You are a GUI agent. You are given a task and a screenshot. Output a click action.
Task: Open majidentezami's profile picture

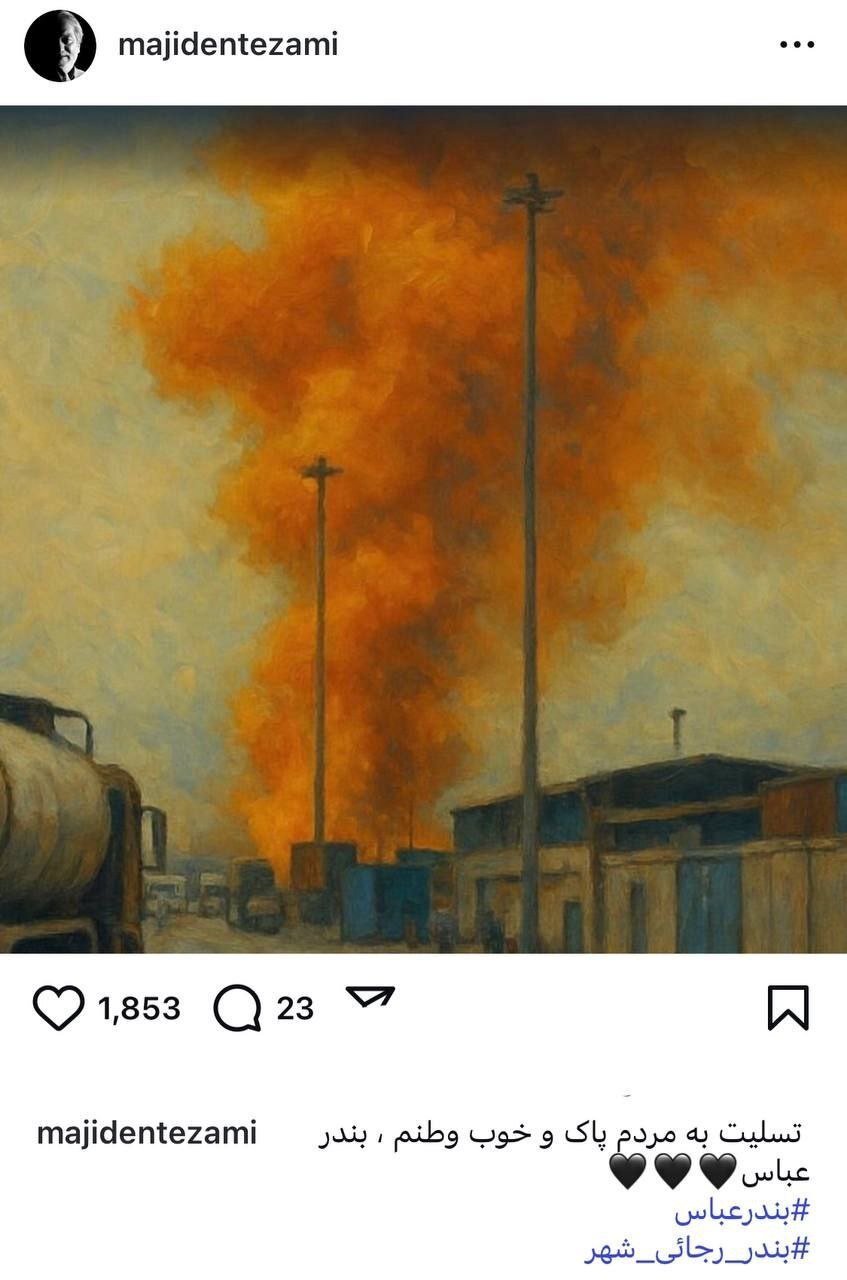click(x=60, y=46)
